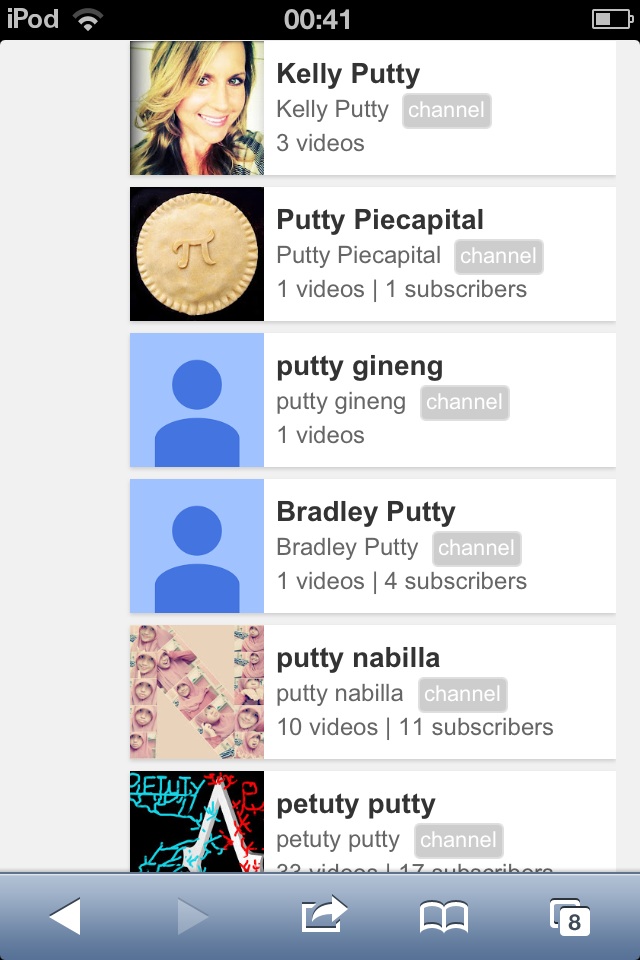
Task: Go back to the previous page
Action: (65, 916)
